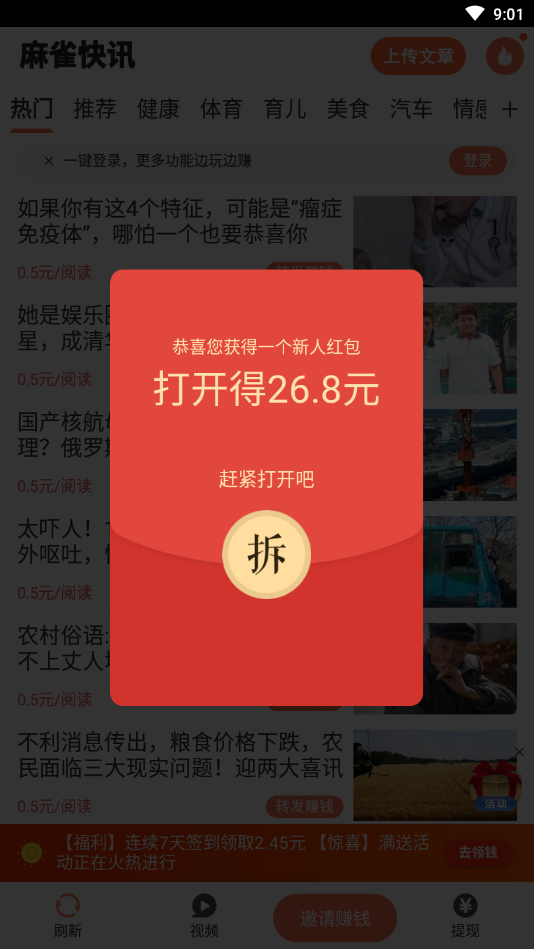The height and width of the screenshot is (949, 534).
Task: Open article about 瘤症免疫体 4个特征
Action: 180,222
